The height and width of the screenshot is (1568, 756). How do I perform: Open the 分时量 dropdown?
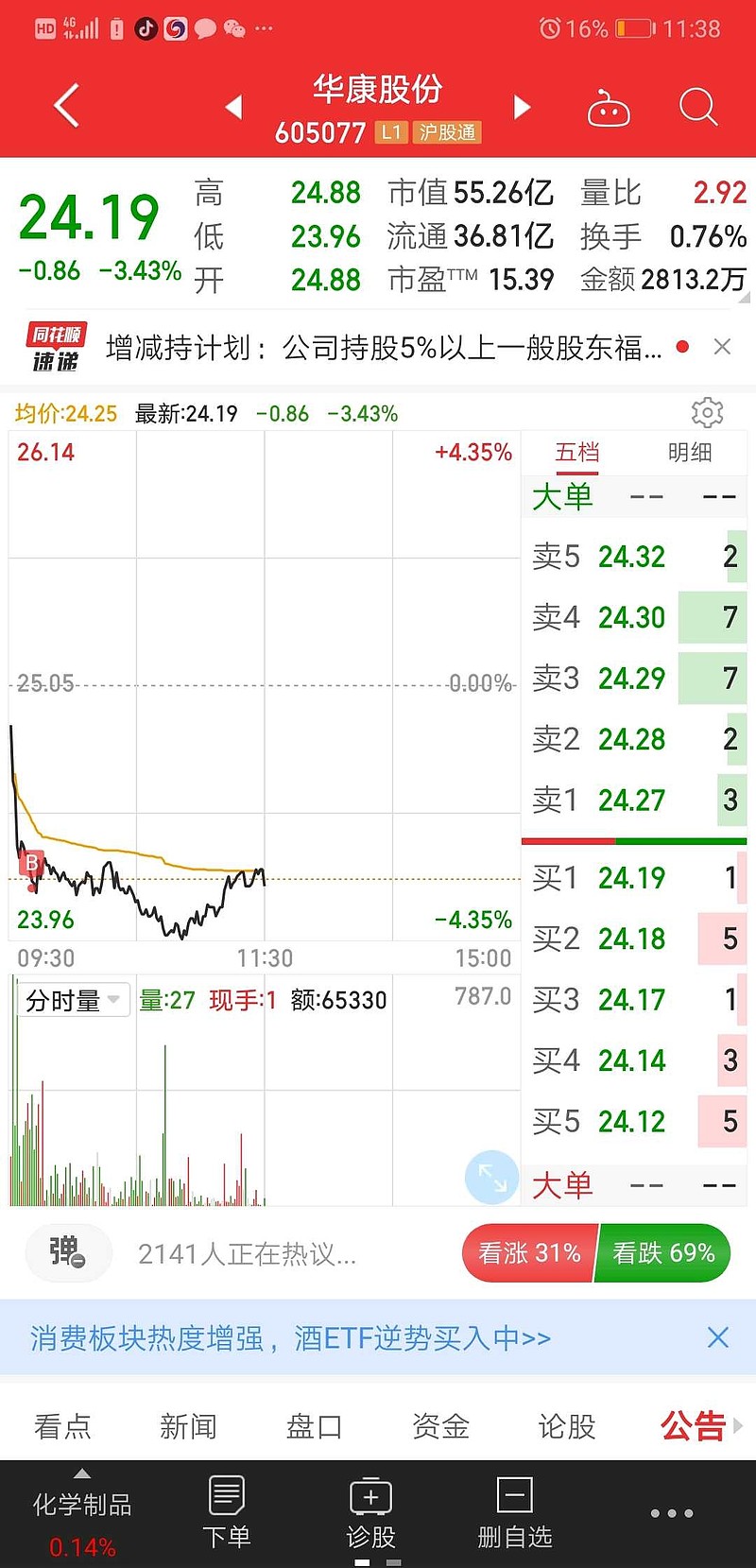click(x=73, y=1000)
